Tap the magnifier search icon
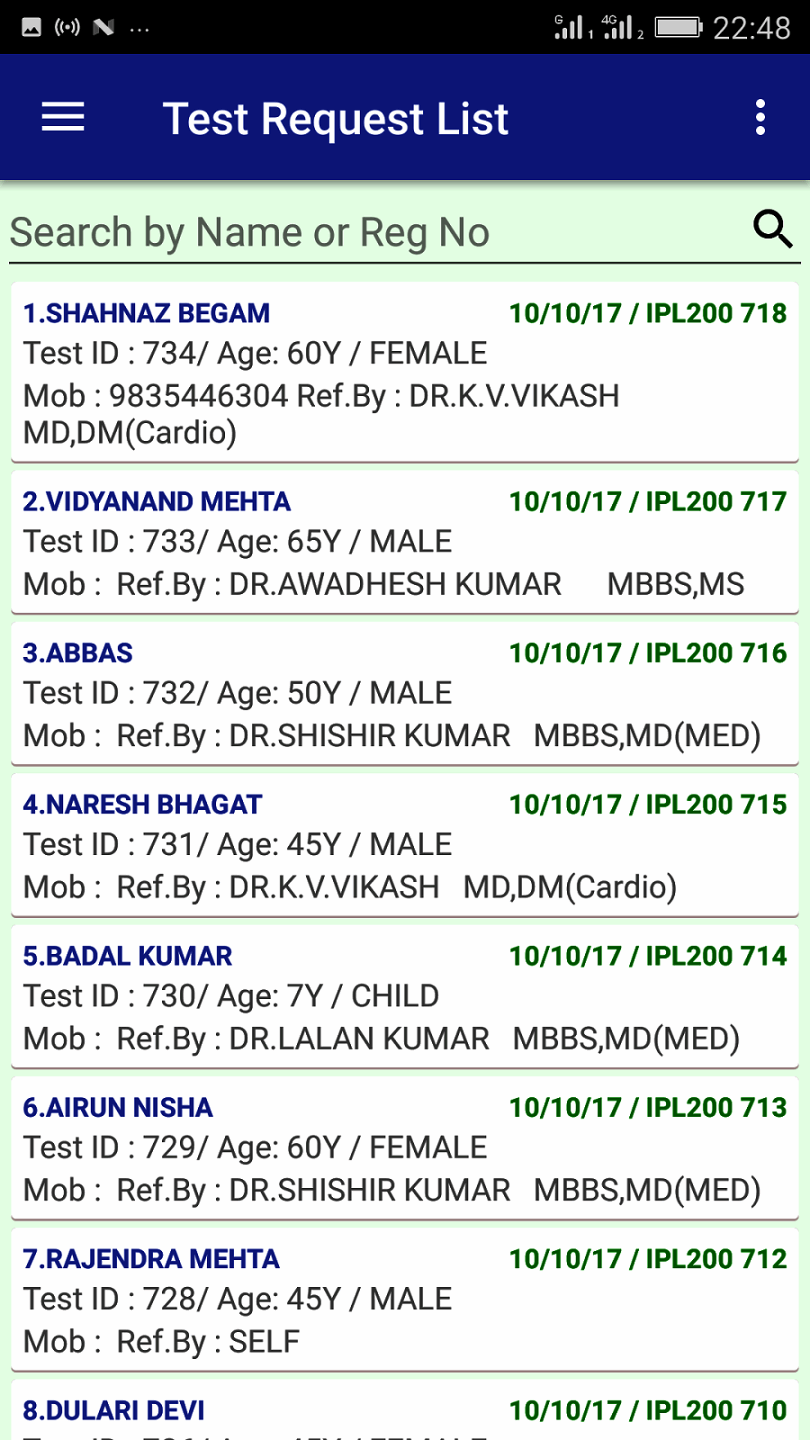This screenshot has width=810, height=1440. coord(772,230)
